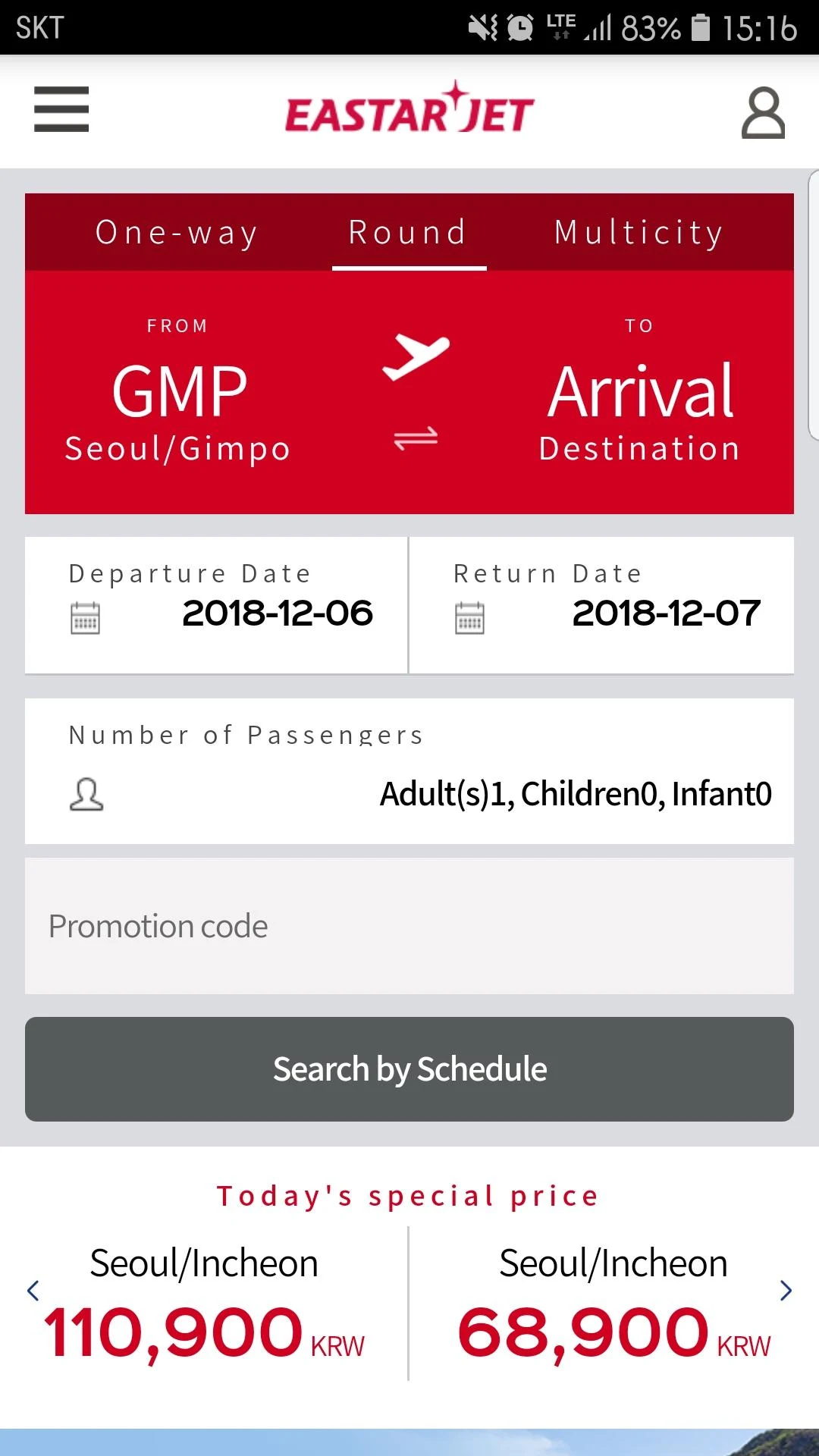Pick the Return Date 2018-12-07
The height and width of the screenshot is (1456, 819).
point(602,605)
